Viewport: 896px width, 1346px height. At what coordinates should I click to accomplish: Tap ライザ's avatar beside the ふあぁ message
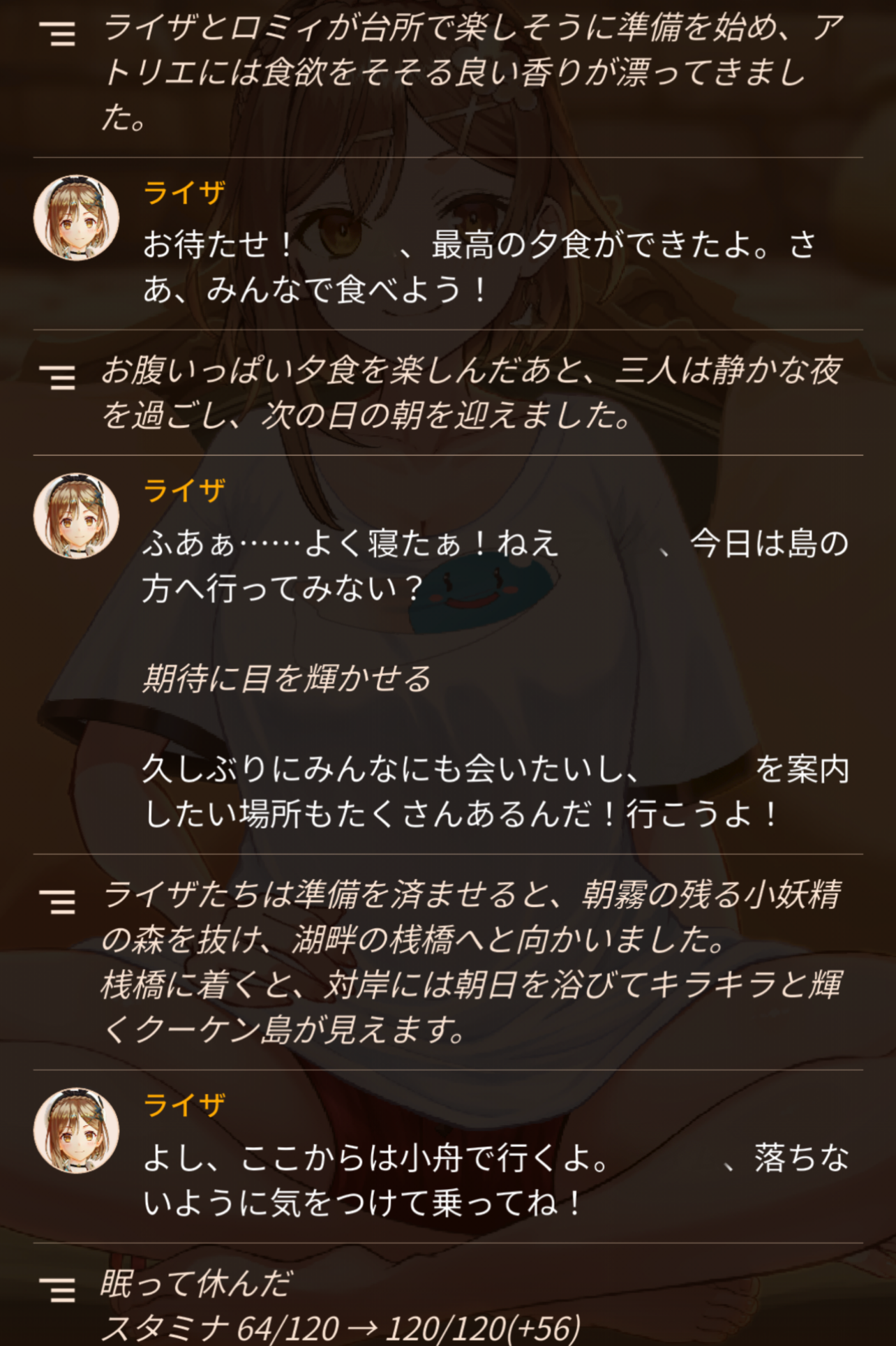click(x=76, y=516)
